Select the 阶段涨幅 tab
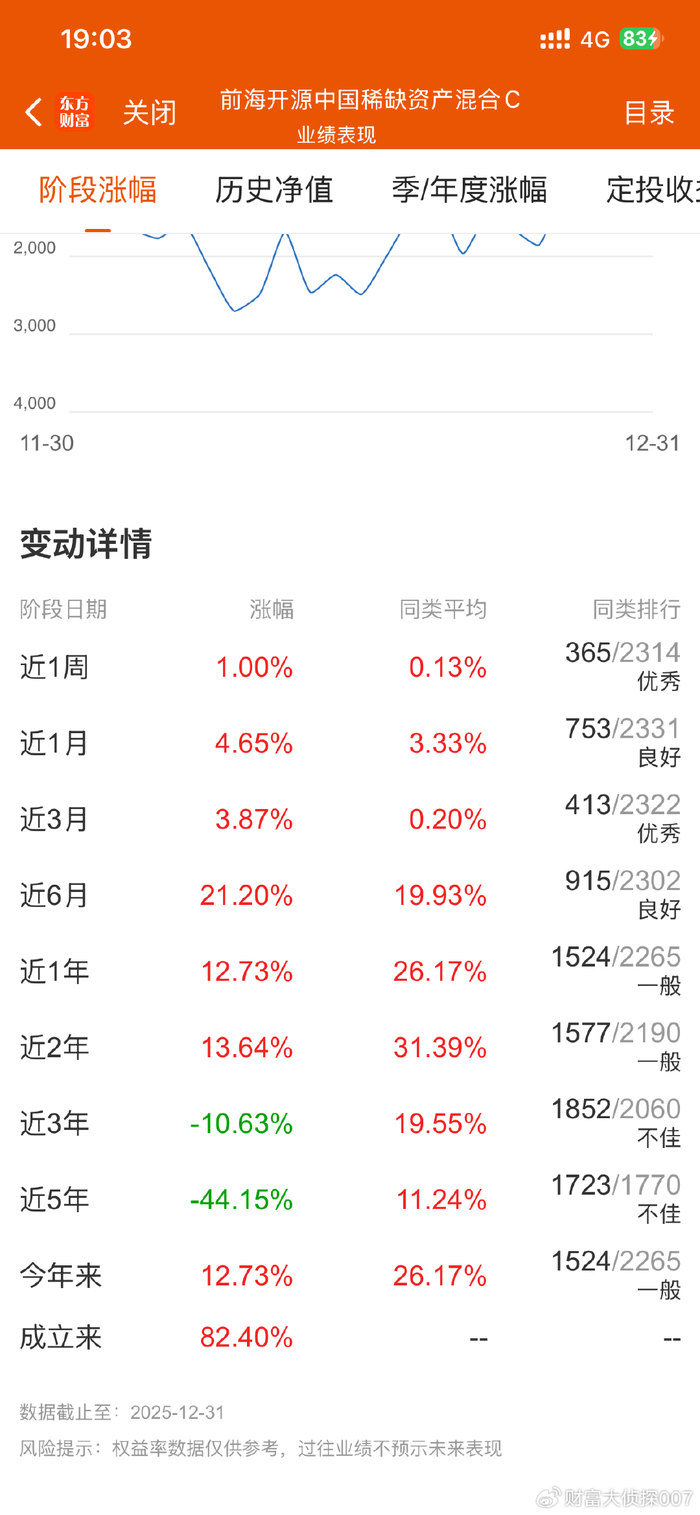Image resolution: width=700 pixels, height=1515 pixels. coord(98,189)
